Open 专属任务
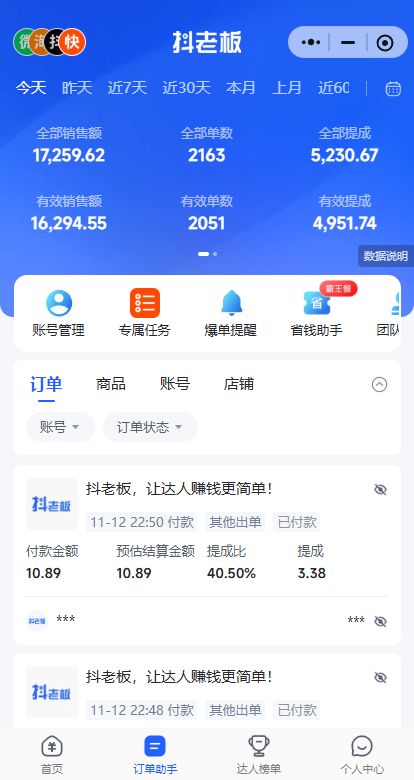Screen dimensions: 414x780 pos(145,313)
